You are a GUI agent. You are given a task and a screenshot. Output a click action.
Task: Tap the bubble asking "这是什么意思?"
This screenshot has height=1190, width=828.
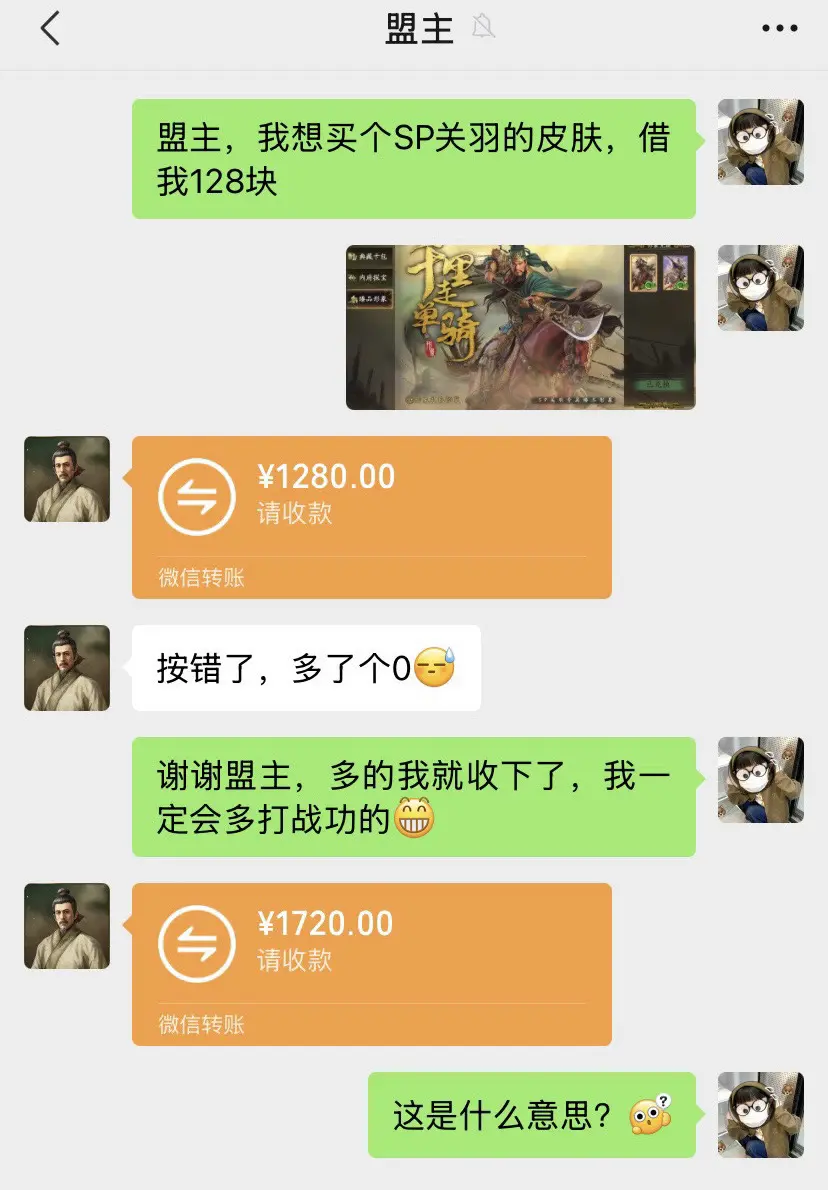pos(530,1112)
